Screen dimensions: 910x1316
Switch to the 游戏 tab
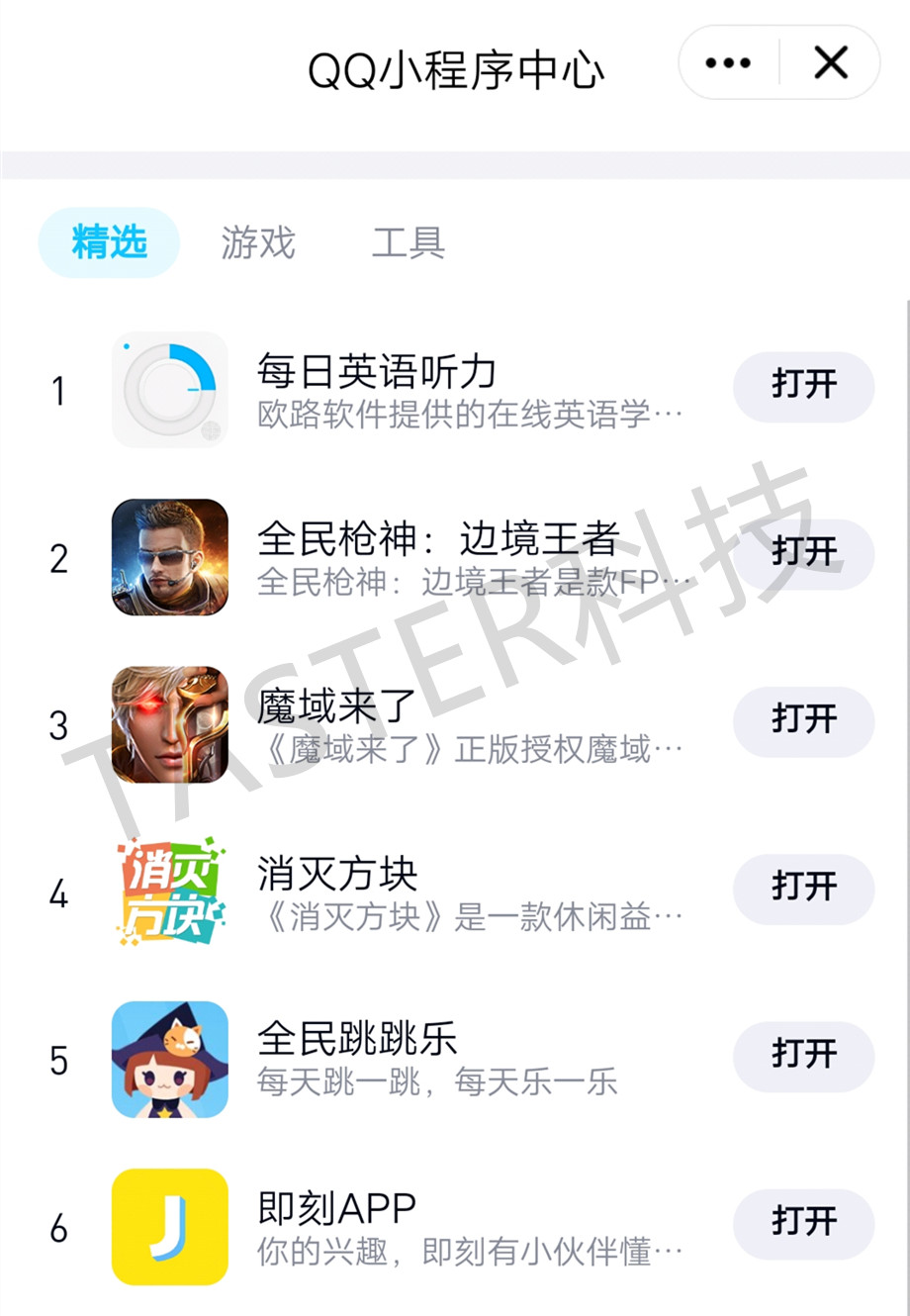click(256, 243)
